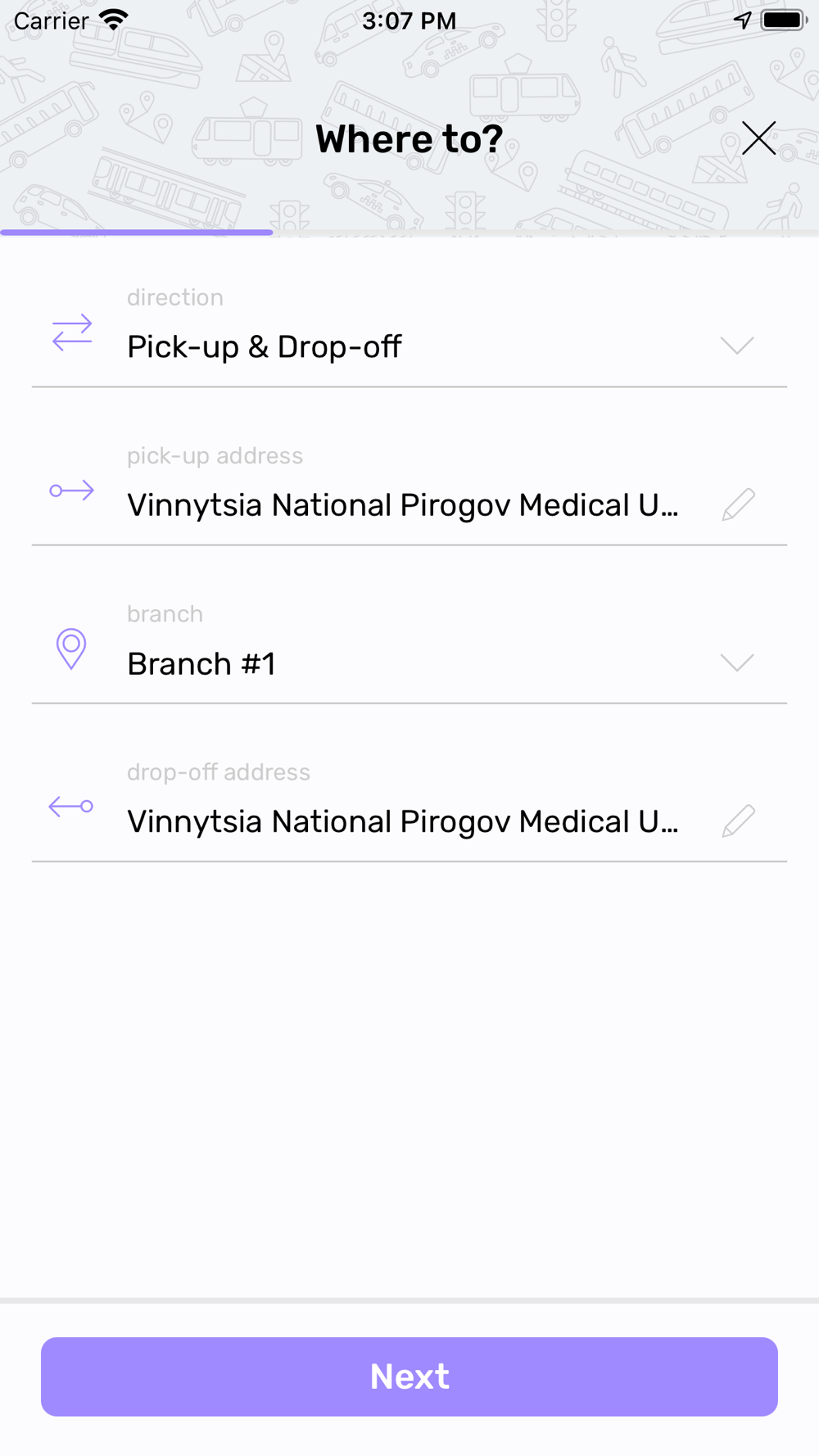The width and height of the screenshot is (819, 1456).
Task: Edit the drop-off address
Action: click(x=738, y=821)
